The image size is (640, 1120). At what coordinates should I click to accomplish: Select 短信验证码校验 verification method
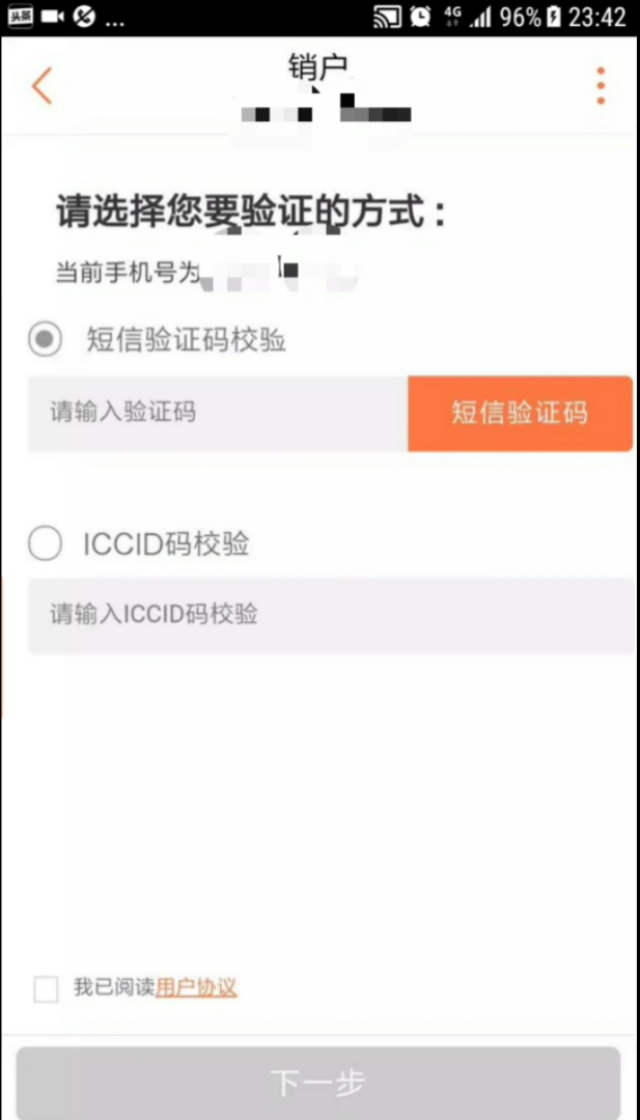pyautogui.click(x=44, y=340)
